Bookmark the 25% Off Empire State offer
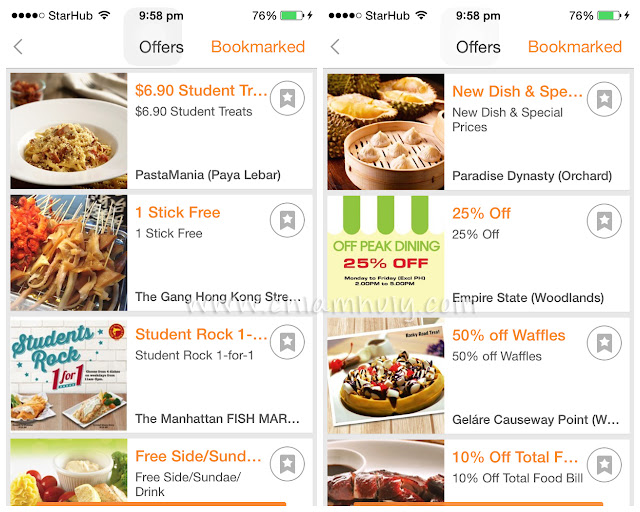The height and width of the screenshot is (512, 640). pos(604,221)
